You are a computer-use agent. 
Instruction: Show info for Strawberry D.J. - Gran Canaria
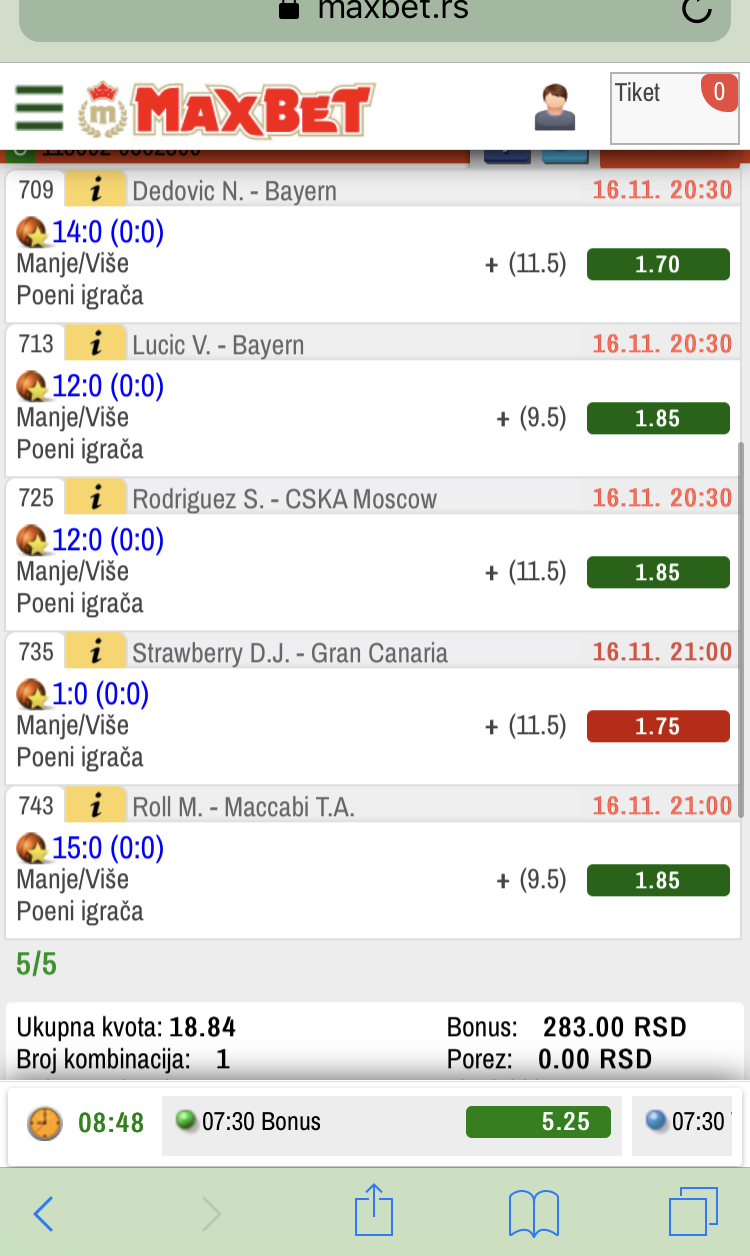click(96, 652)
